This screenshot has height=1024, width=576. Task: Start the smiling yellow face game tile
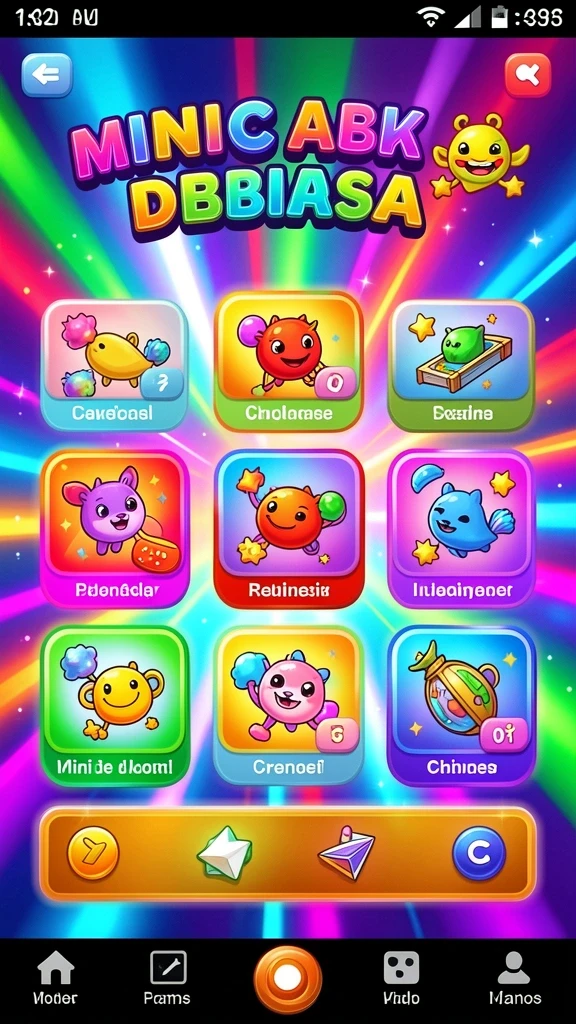[114, 705]
